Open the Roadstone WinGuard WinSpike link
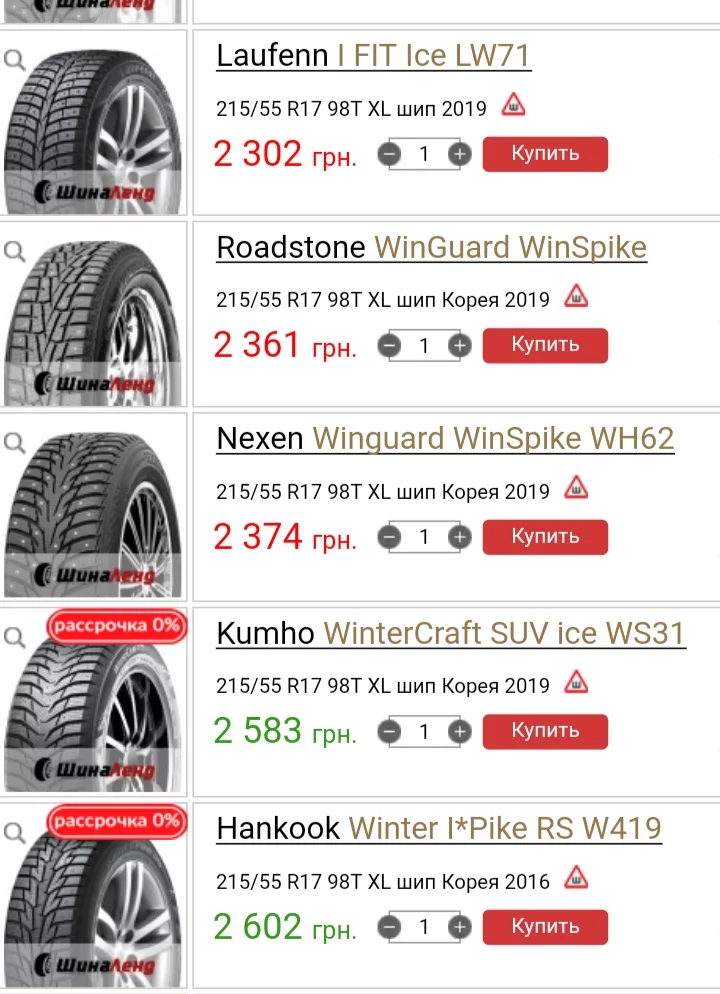720x994 pixels. click(431, 247)
